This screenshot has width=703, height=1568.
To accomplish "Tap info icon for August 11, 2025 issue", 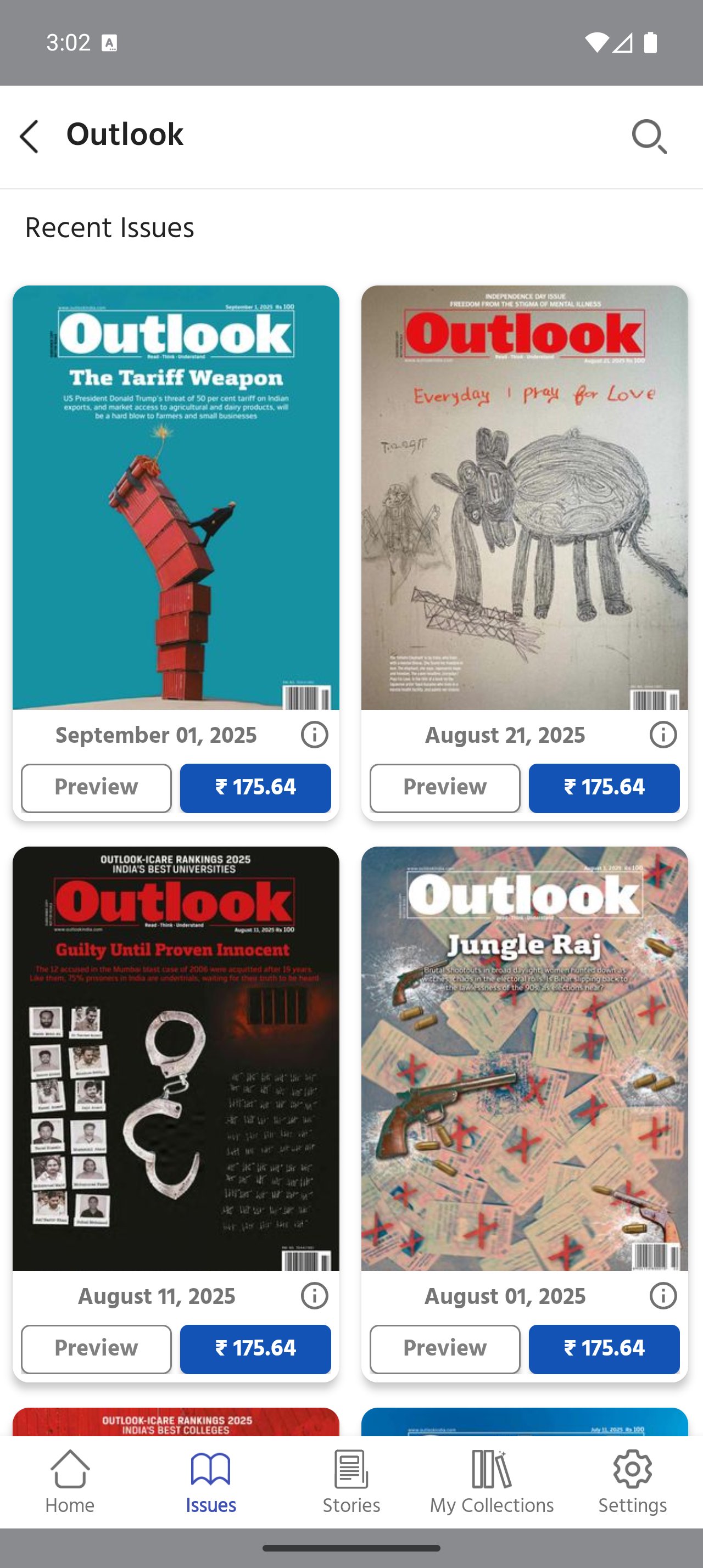I will (x=314, y=1296).
